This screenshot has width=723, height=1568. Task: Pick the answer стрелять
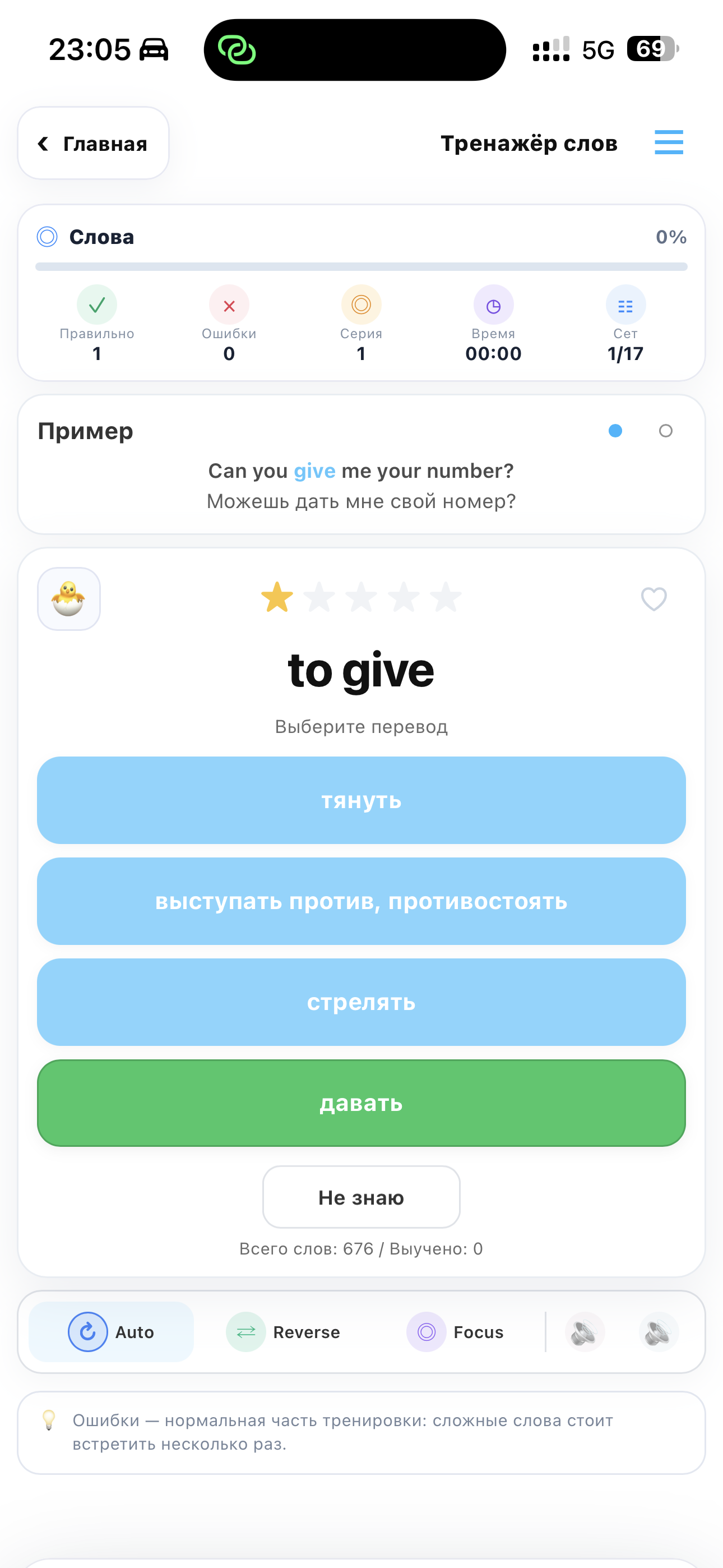point(361,1002)
